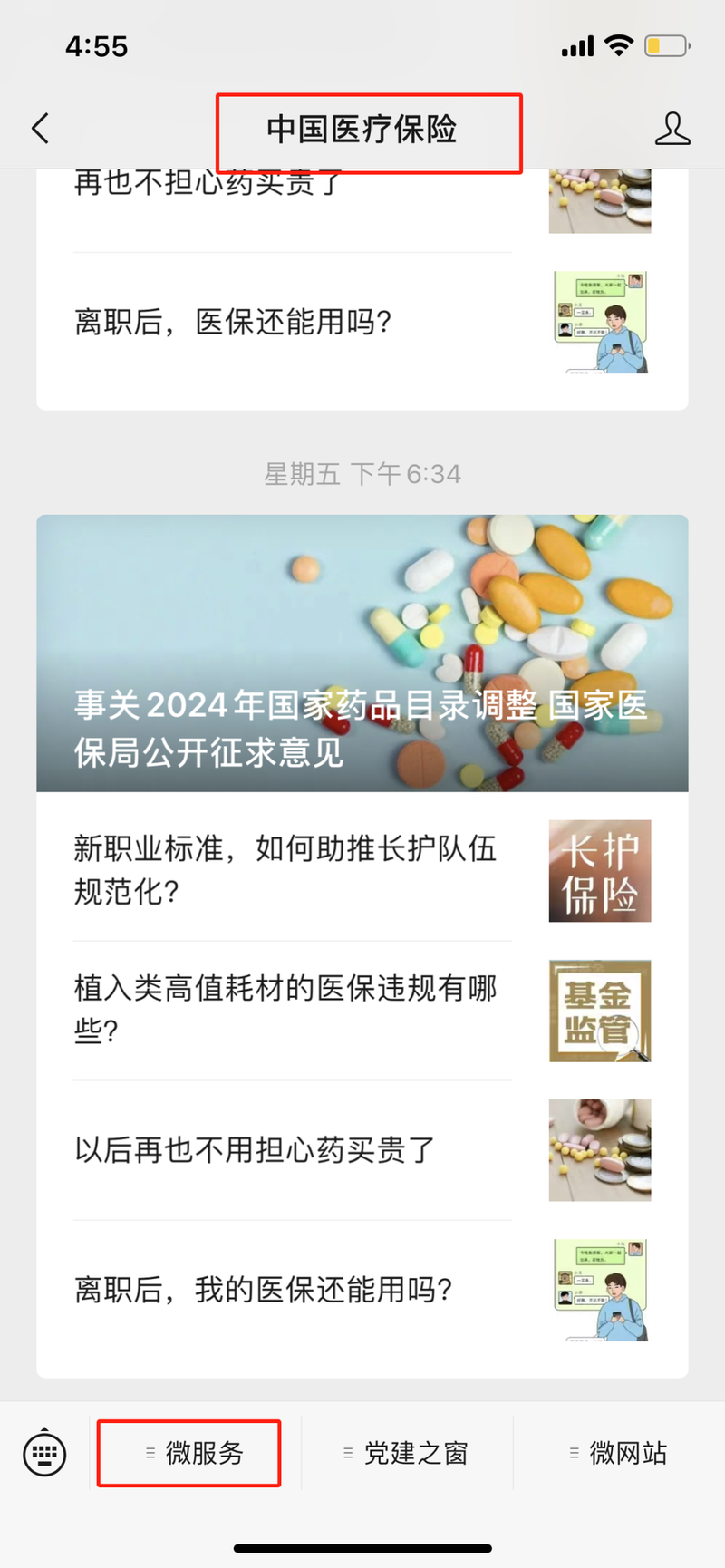Switch to keyboard input mode
The width and height of the screenshot is (725, 1568).
43,1453
